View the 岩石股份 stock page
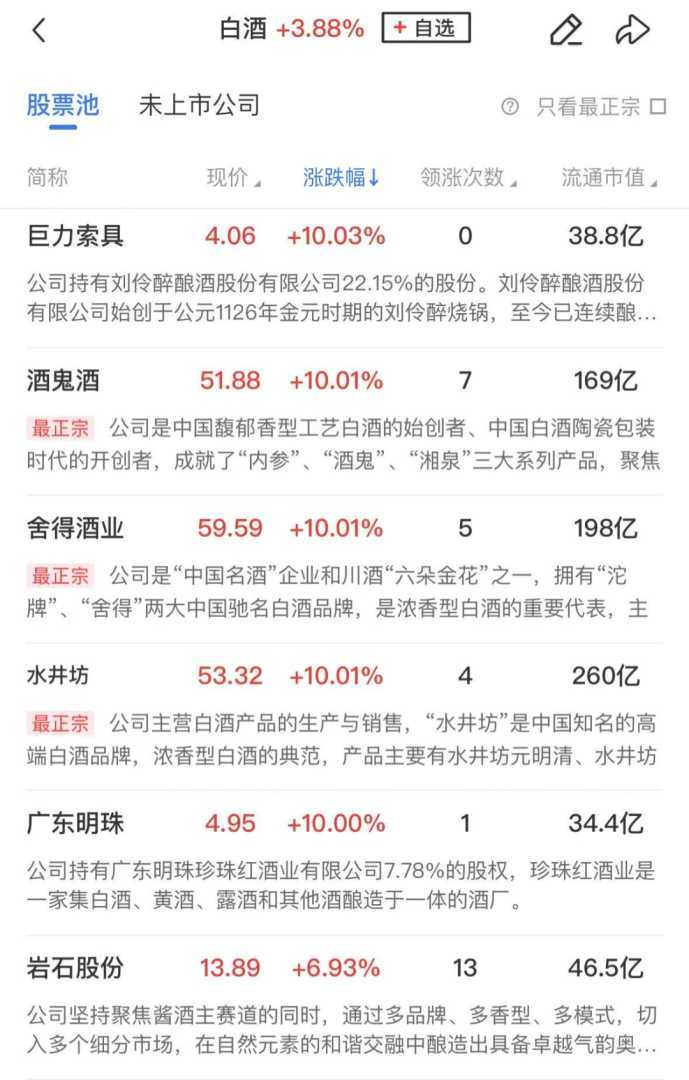The image size is (689, 1080). click(76, 968)
